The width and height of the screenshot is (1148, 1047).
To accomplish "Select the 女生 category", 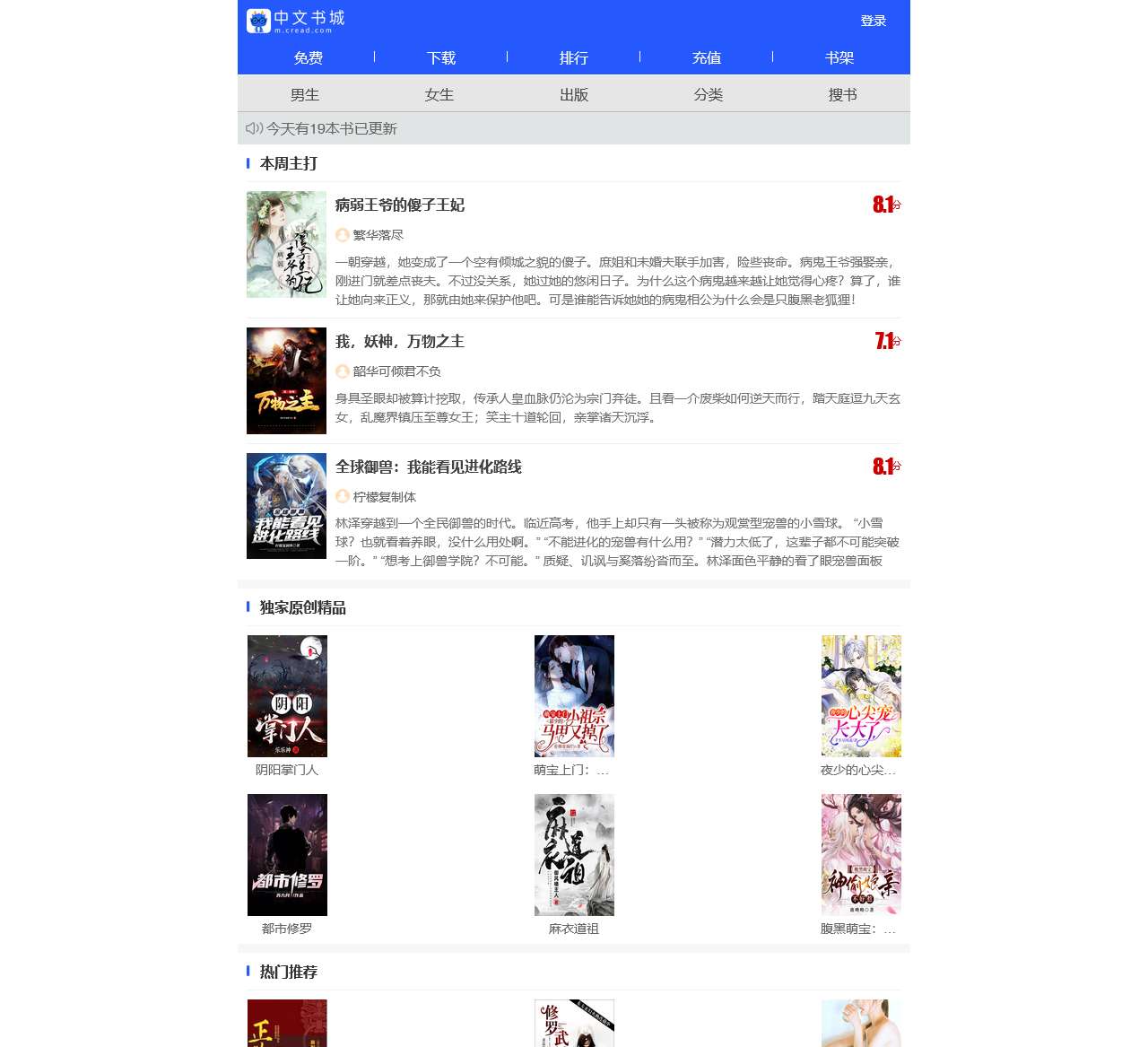I will [x=439, y=94].
